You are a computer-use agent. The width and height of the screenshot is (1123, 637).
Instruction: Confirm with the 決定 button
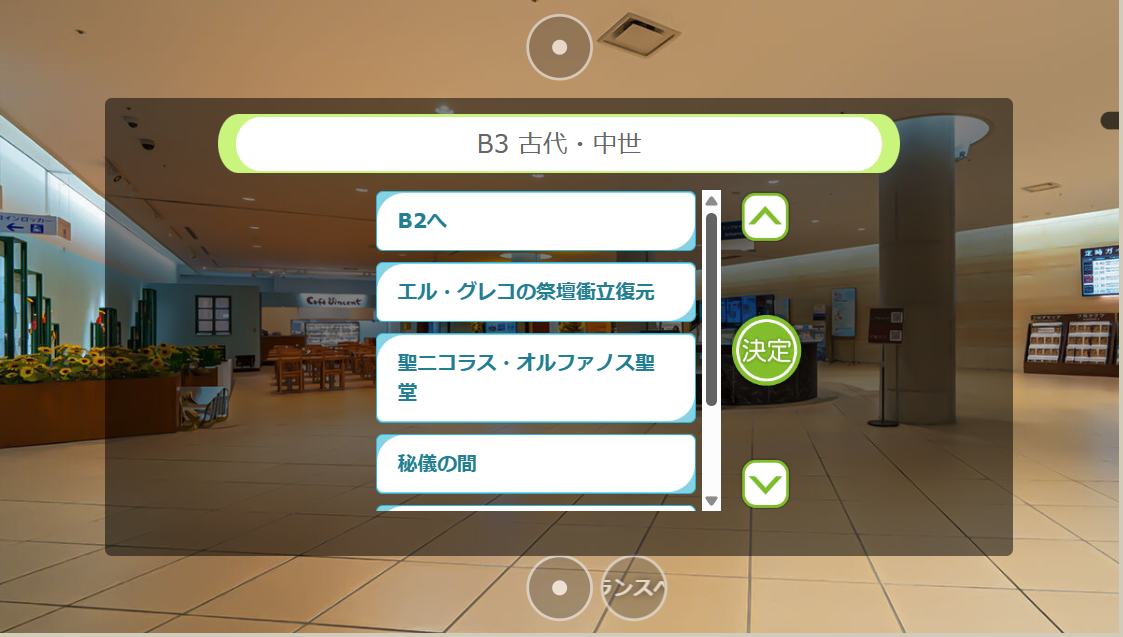767,351
